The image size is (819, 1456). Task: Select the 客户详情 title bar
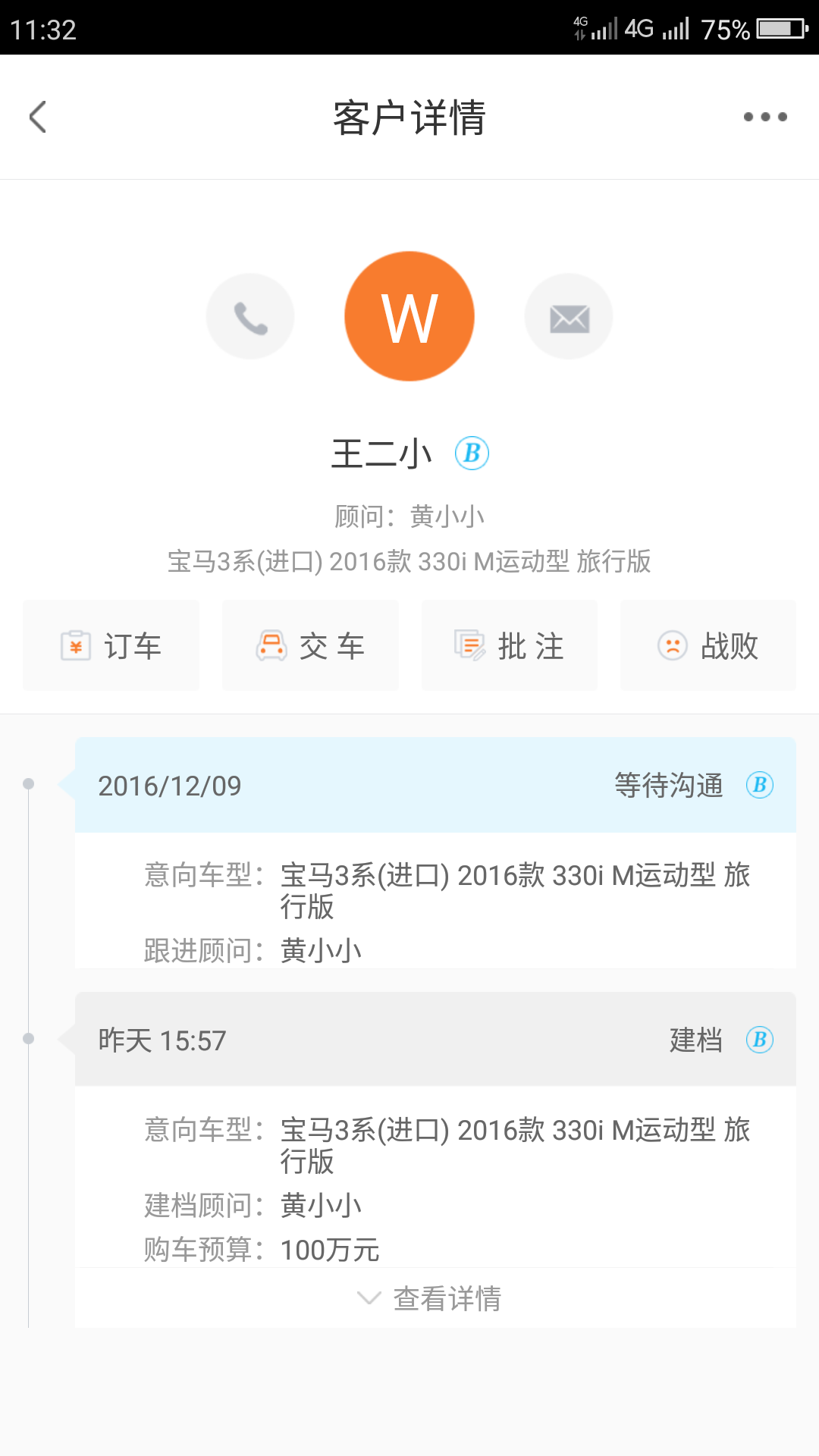[409, 118]
